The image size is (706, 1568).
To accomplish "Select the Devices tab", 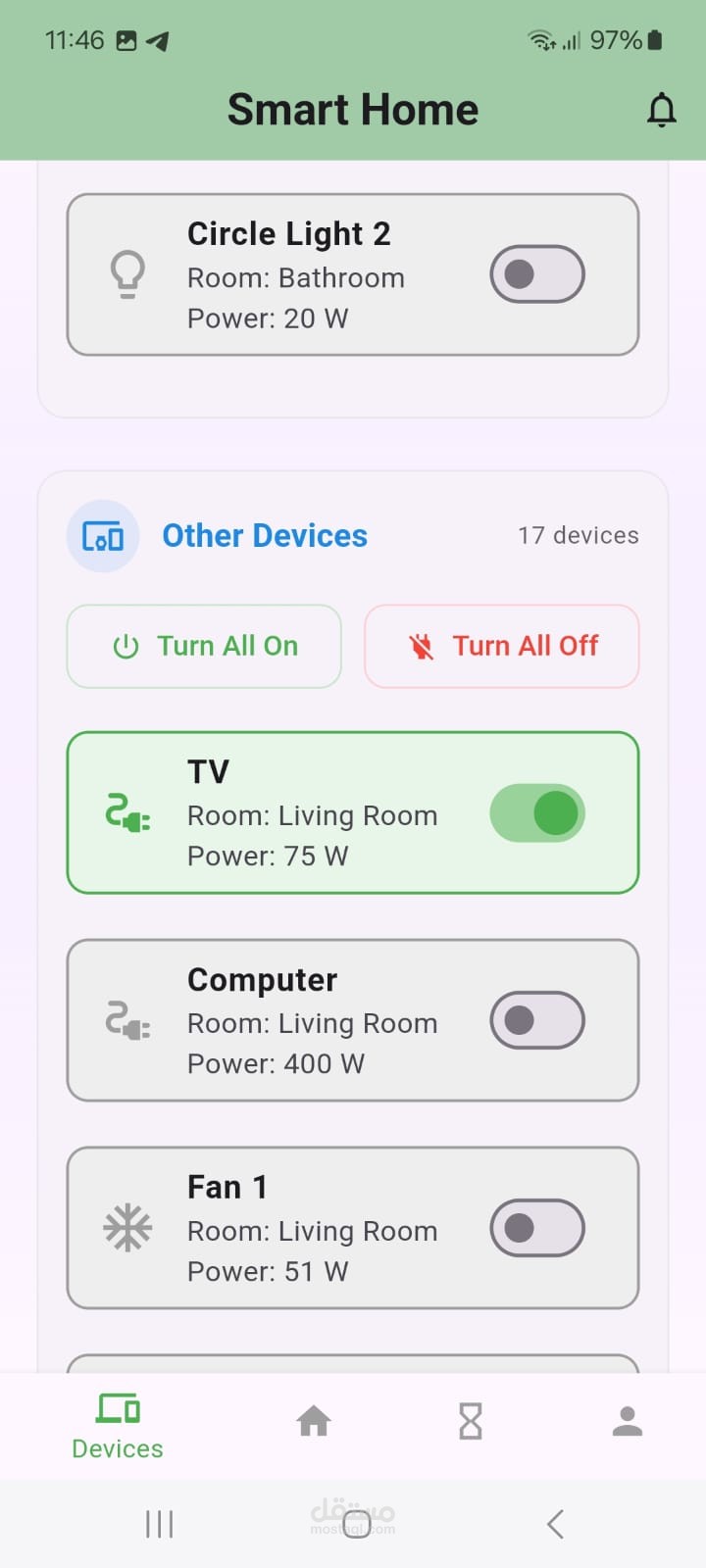I will [x=118, y=1426].
